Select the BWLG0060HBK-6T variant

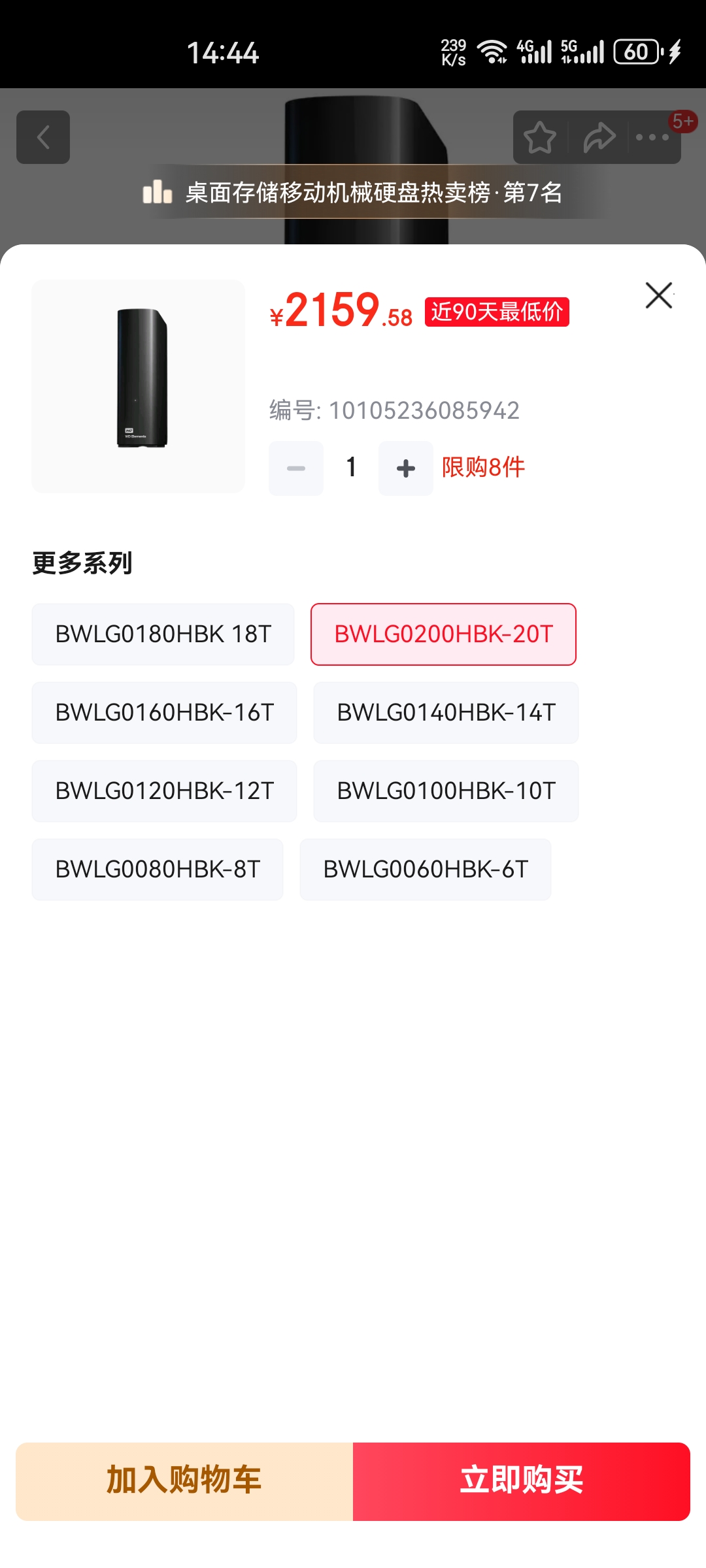425,869
